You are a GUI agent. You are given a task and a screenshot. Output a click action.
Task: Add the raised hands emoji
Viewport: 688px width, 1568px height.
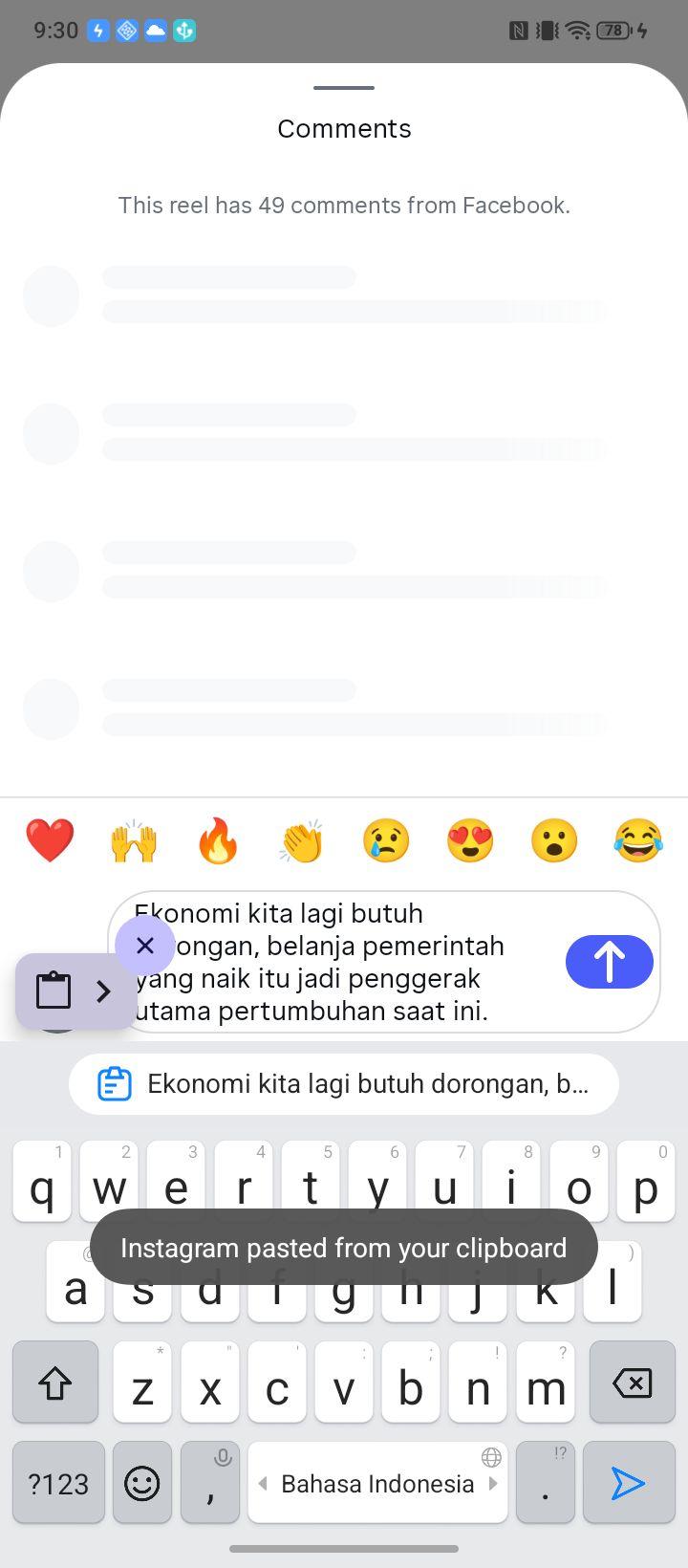[134, 841]
